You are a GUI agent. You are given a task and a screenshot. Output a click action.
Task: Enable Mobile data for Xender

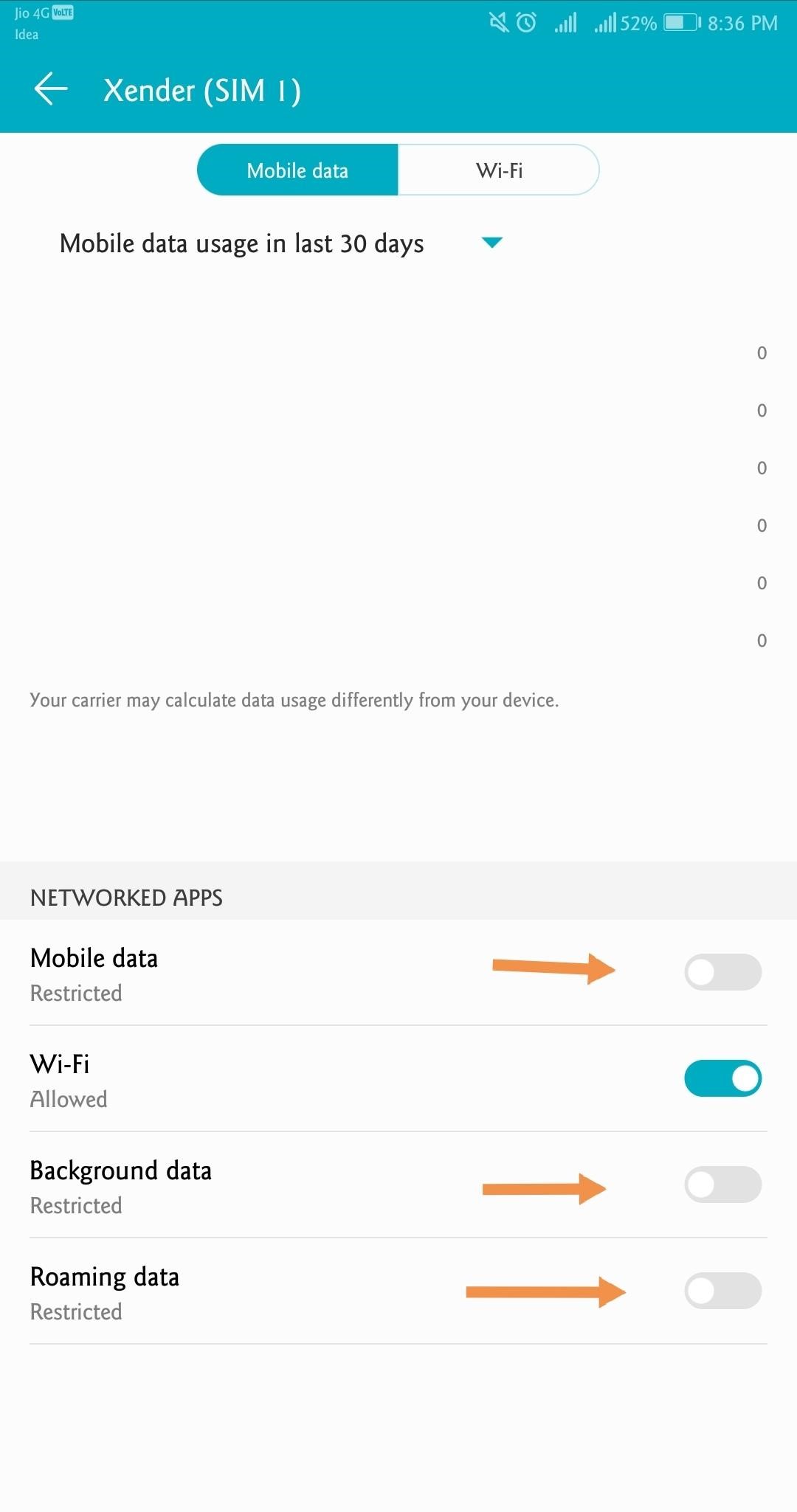(x=723, y=972)
